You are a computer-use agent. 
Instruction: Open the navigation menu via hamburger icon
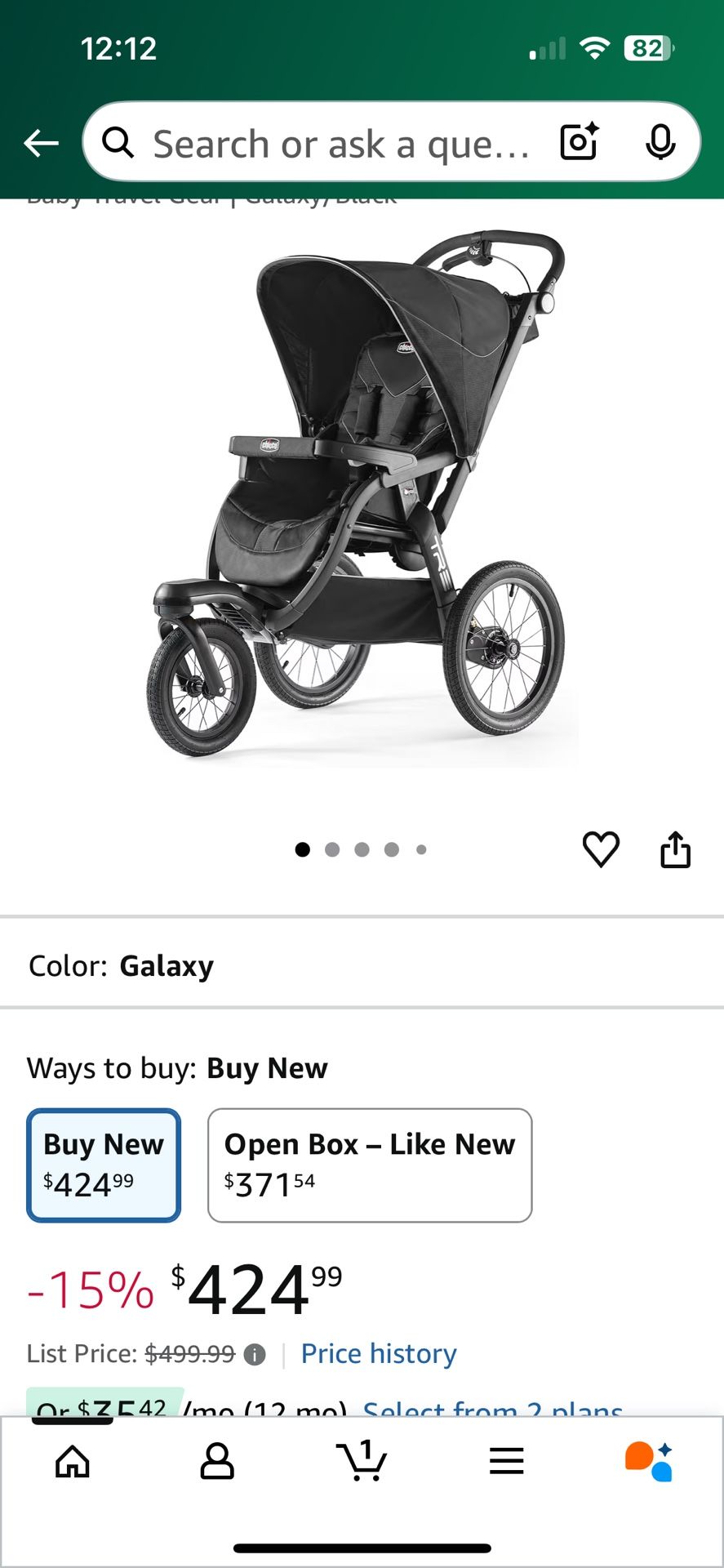pos(506,1462)
